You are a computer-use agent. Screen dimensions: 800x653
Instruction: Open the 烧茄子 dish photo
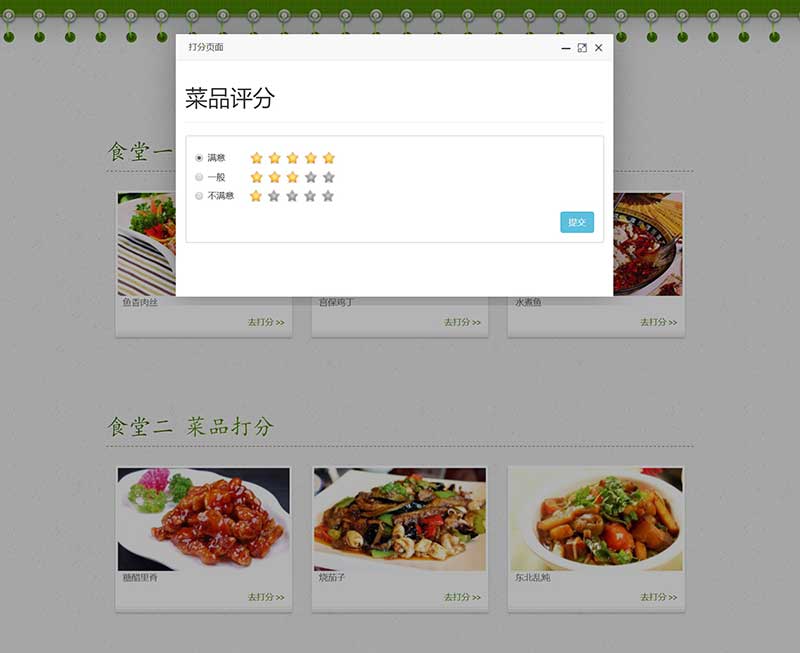[400, 519]
